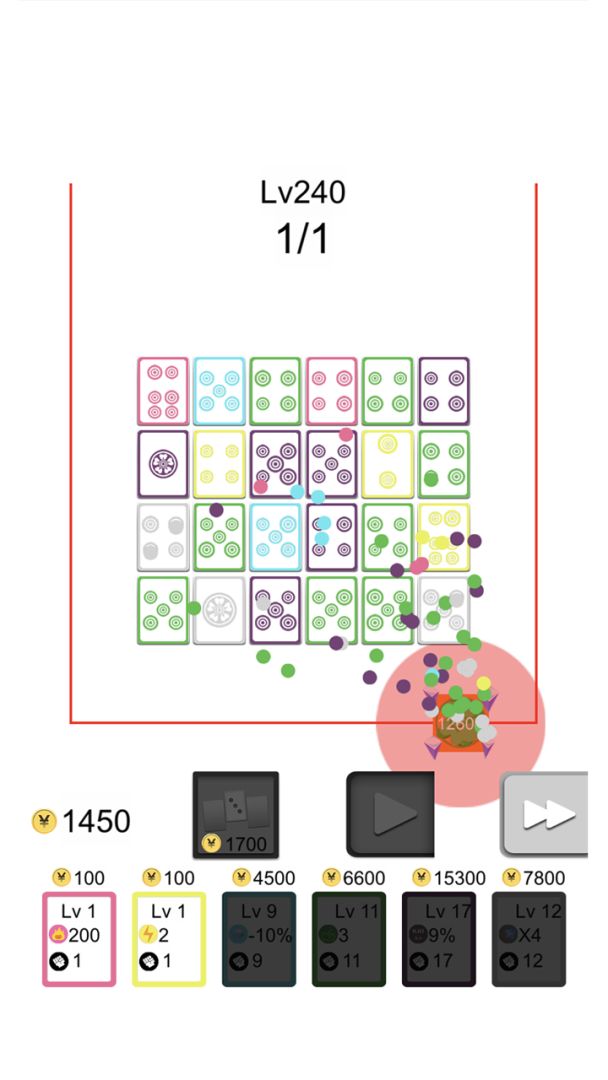Viewport: 608px width, 1080px height.
Task: Select the Lv 12 X4 upgrade card
Action: coord(529,939)
